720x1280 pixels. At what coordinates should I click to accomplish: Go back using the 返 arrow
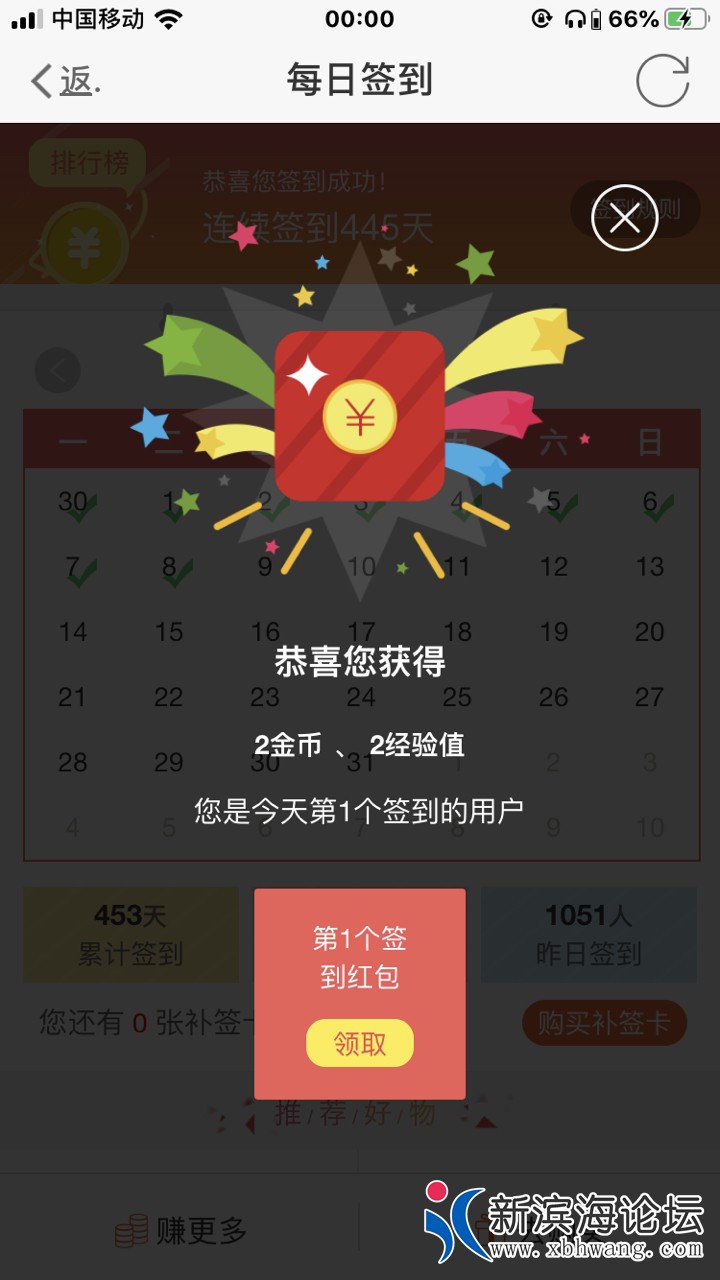pos(62,81)
